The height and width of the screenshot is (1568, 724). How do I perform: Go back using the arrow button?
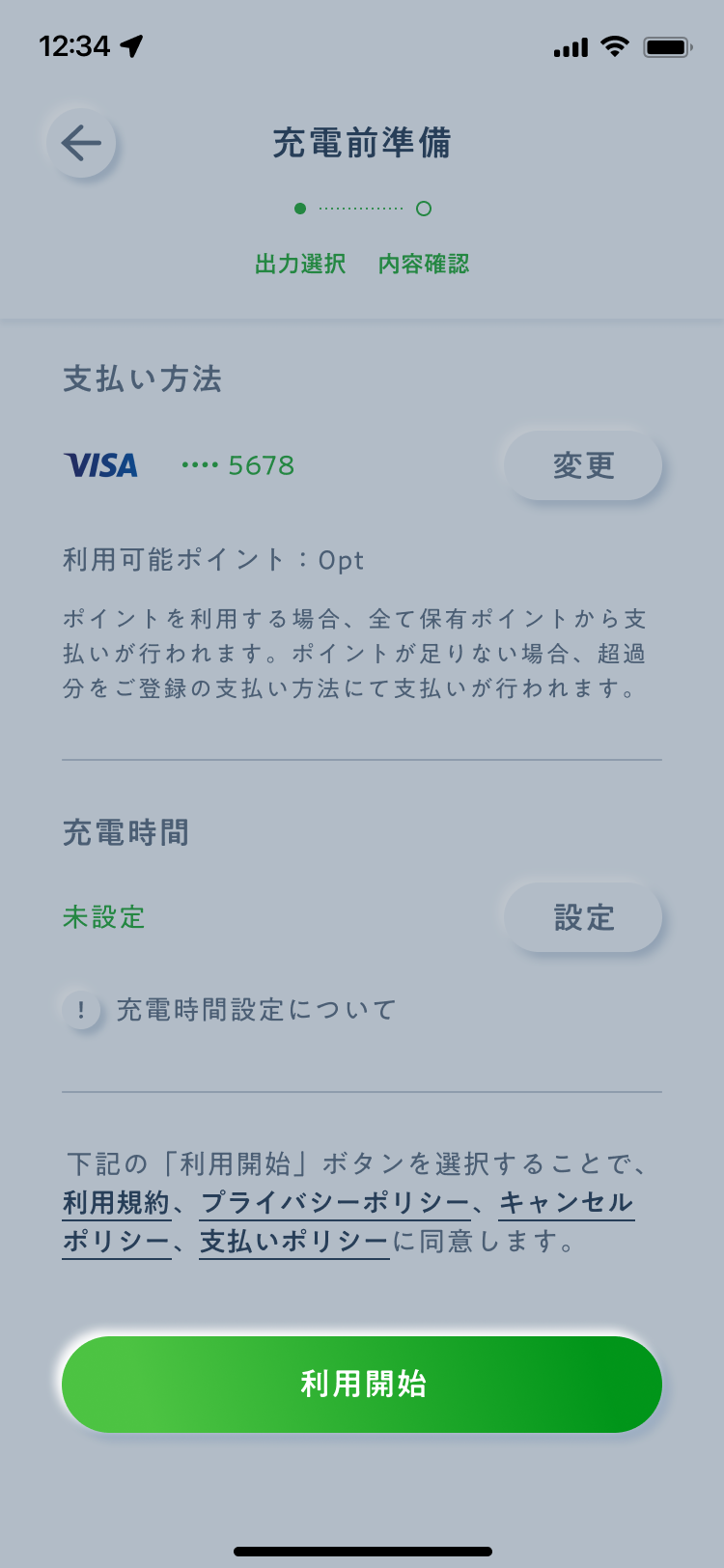(81, 144)
